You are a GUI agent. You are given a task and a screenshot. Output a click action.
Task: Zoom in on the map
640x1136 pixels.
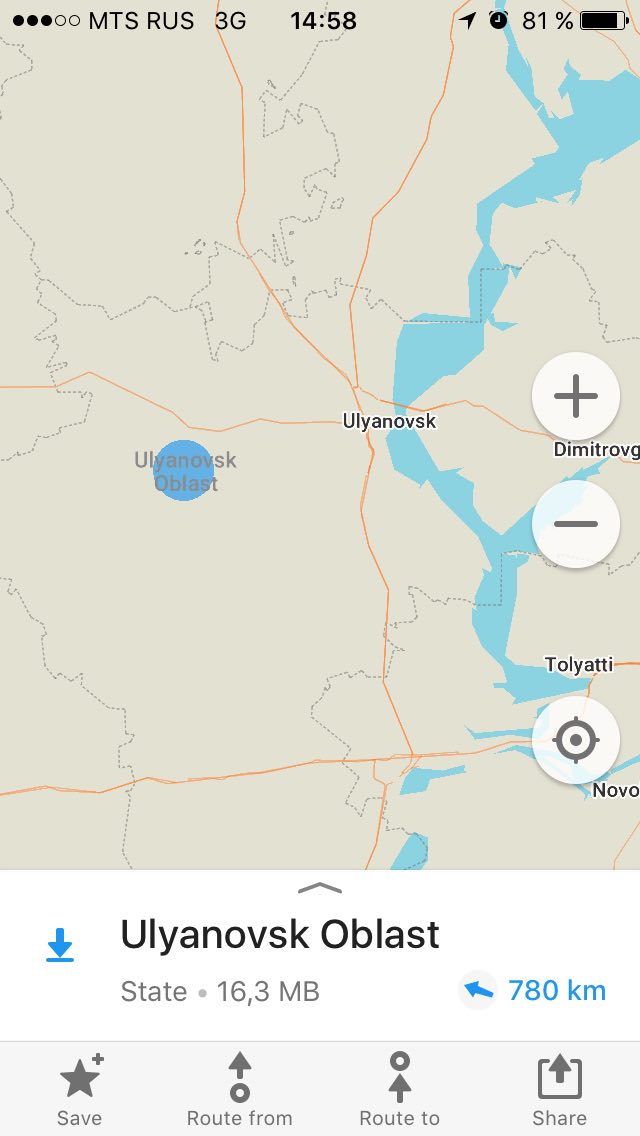point(575,396)
